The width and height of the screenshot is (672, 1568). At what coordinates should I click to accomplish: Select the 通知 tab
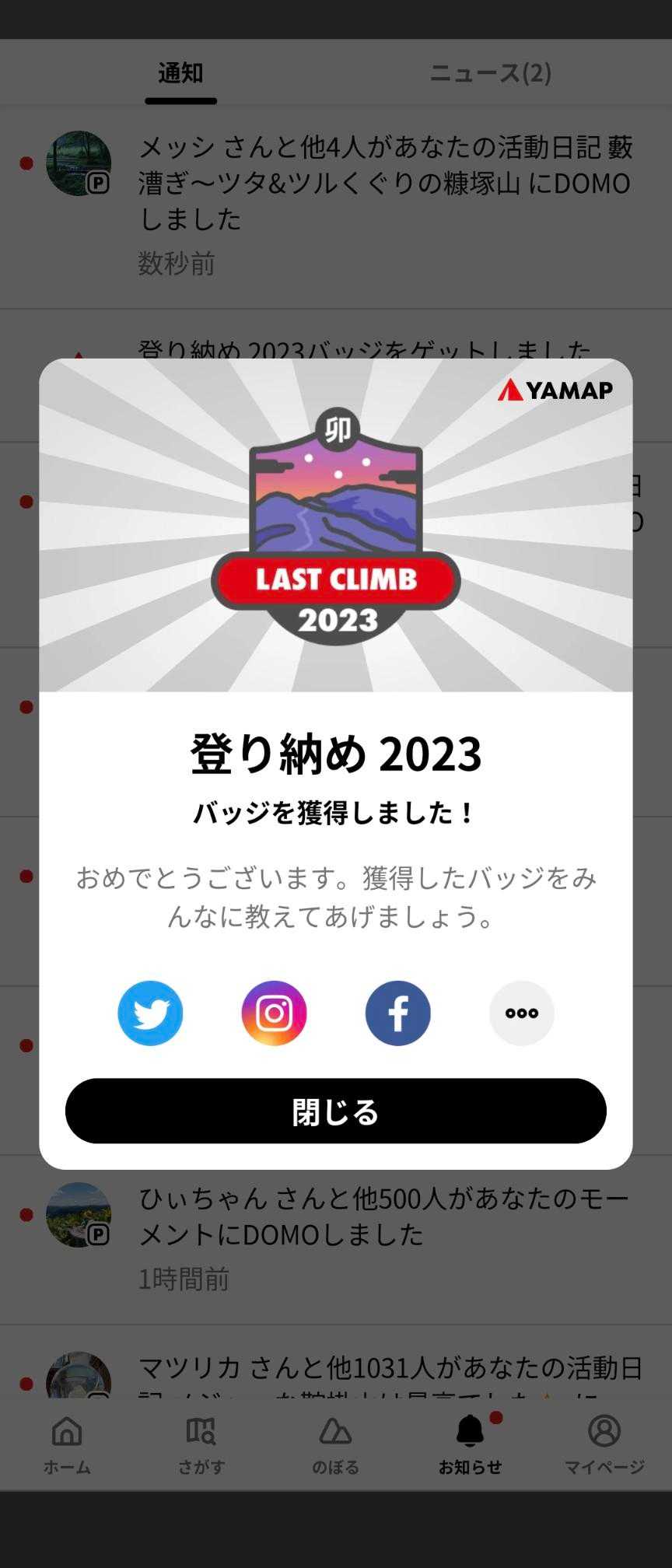[180, 73]
